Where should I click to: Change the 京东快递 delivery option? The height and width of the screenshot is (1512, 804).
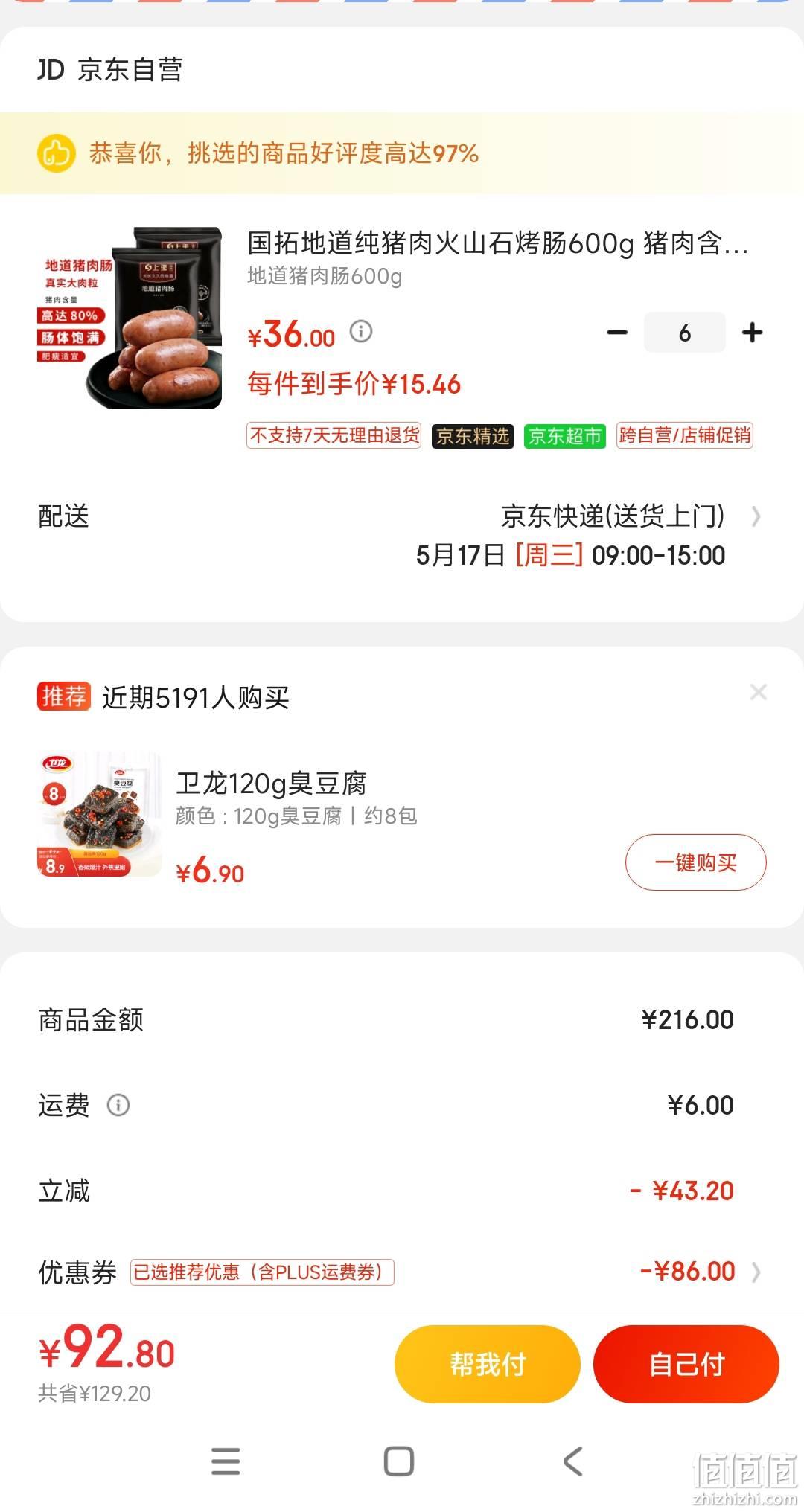pos(402,536)
